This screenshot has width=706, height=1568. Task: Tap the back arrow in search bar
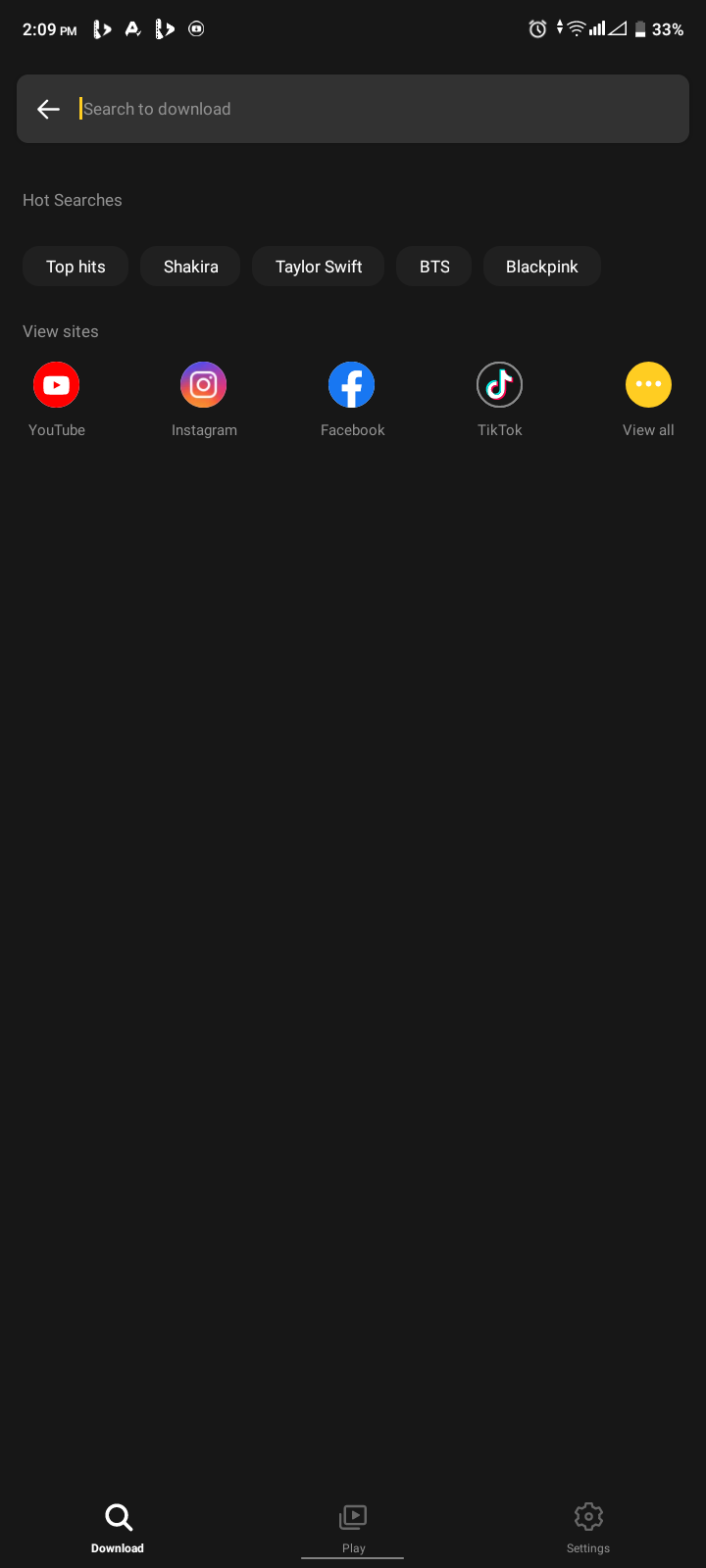[48, 109]
